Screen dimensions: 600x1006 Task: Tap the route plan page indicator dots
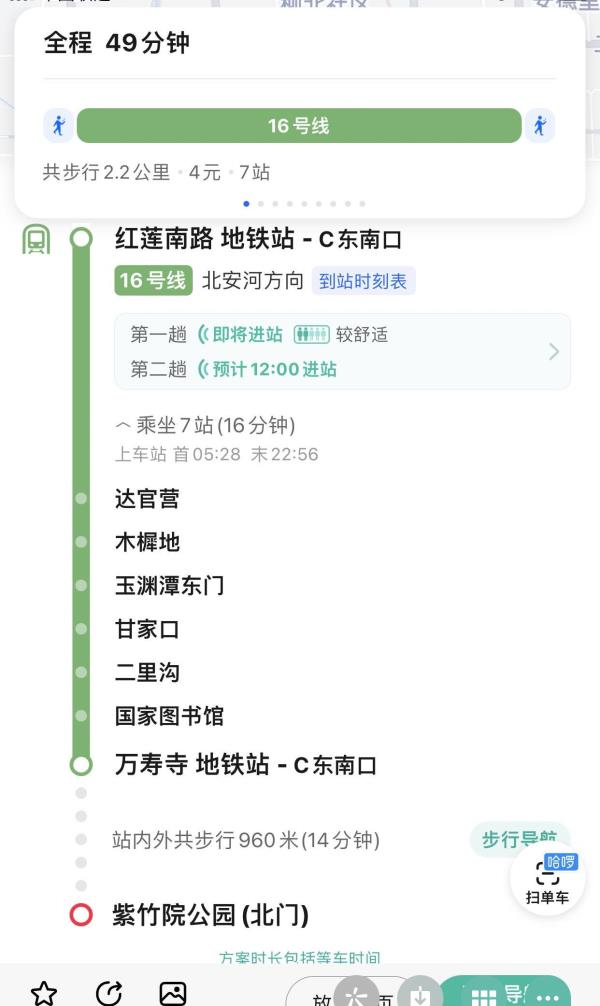tap(304, 203)
